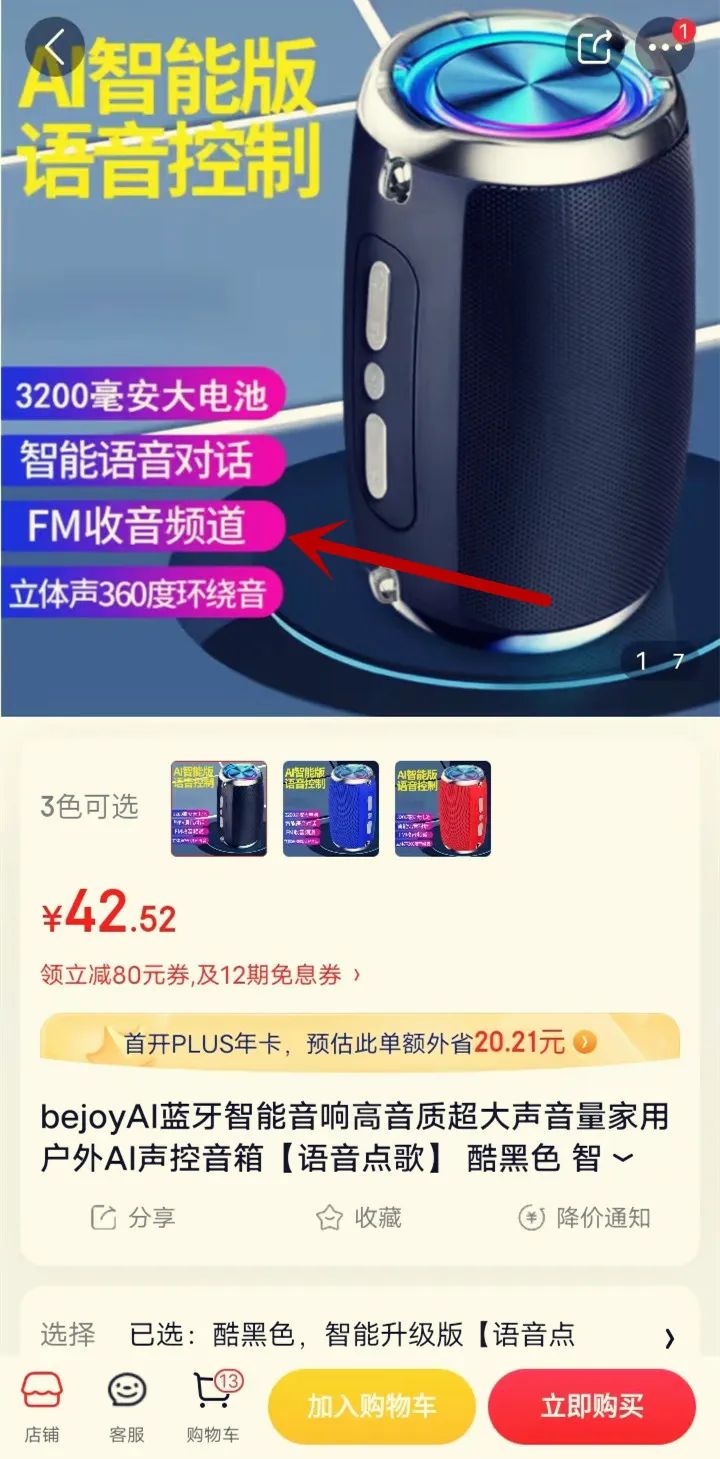Select the red speaker color thumbnail
Image resolution: width=720 pixels, height=1459 pixels.
coord(443,808)
